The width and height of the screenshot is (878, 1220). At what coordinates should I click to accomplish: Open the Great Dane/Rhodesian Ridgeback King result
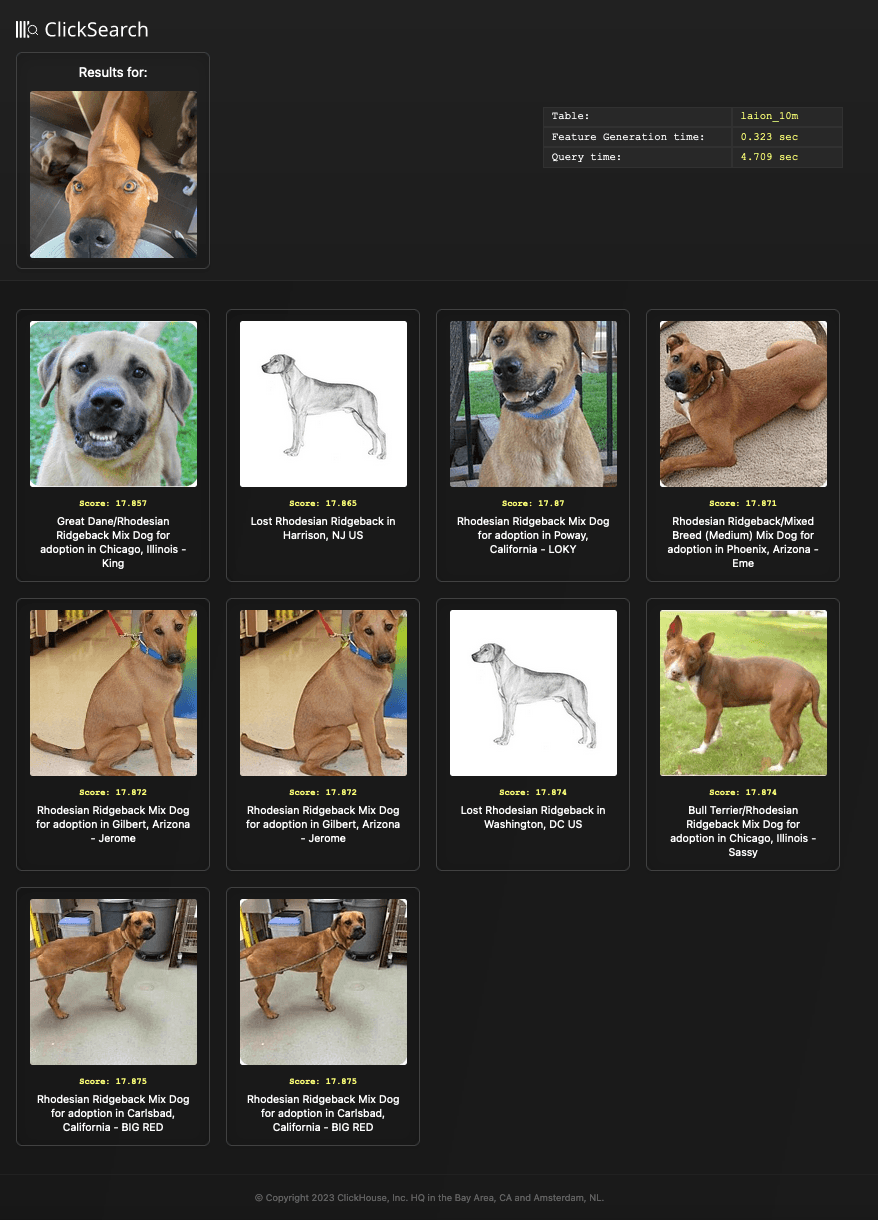(x=113, y=404)
